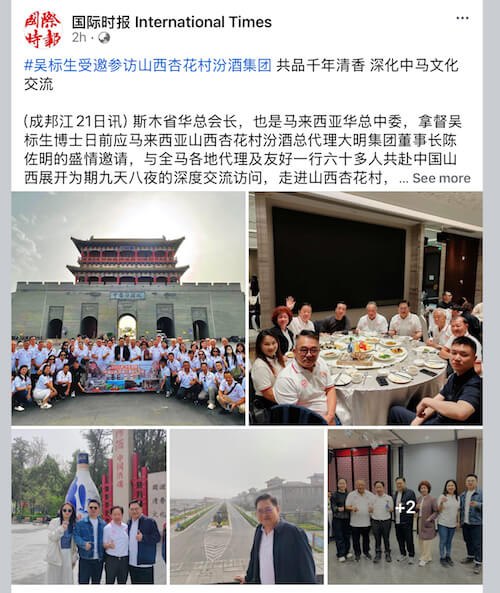View the remaining photos via +2 tile

tap(405, 506)
